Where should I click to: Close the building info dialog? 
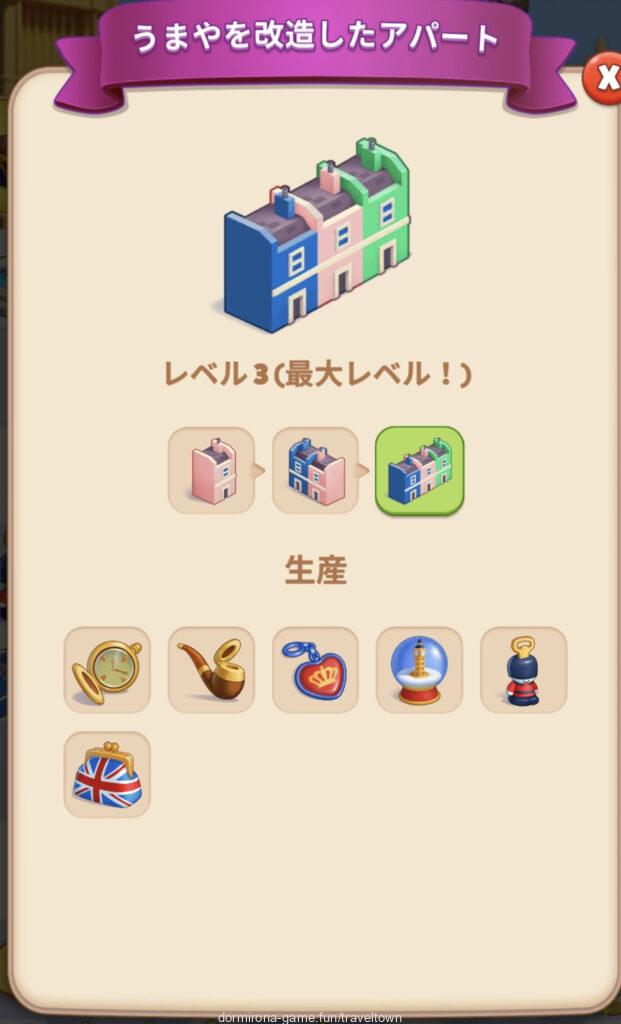(605, 78)
